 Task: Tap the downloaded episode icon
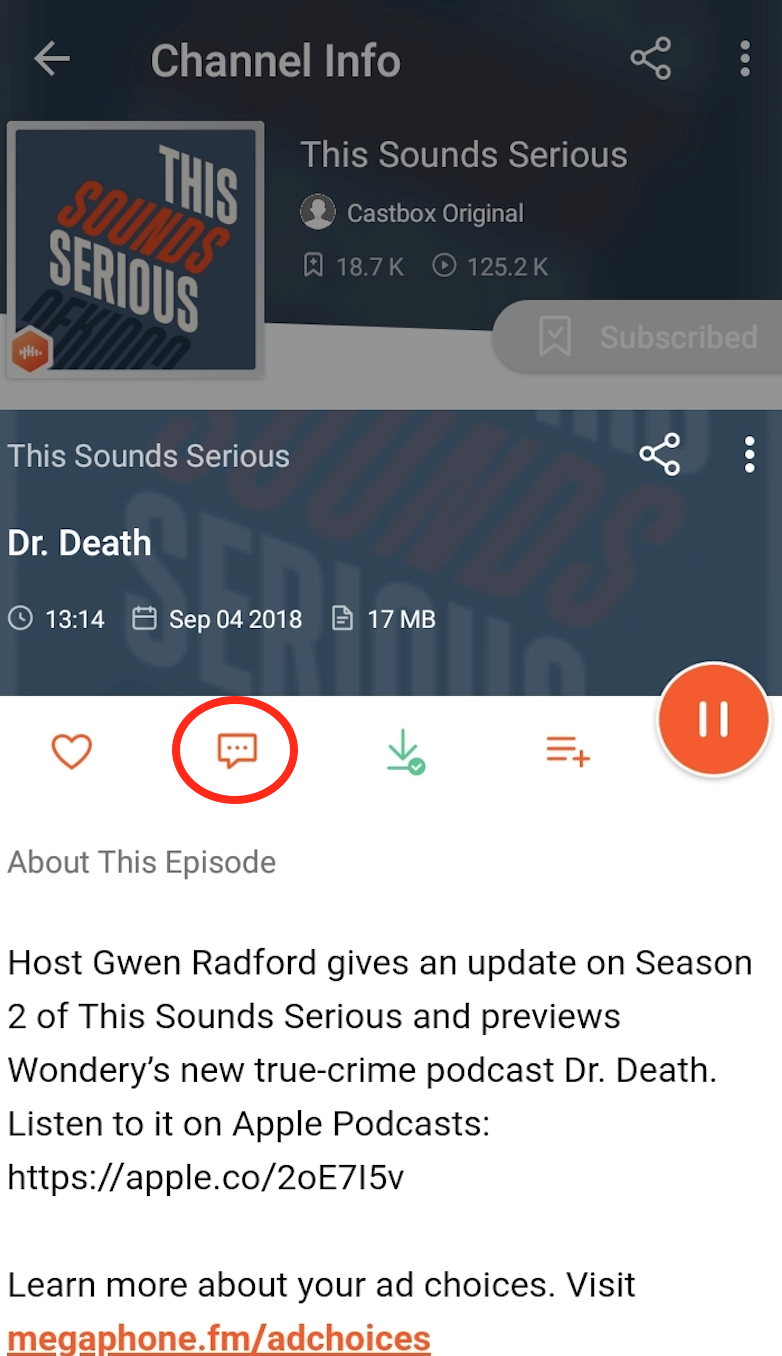click(405, 751)
